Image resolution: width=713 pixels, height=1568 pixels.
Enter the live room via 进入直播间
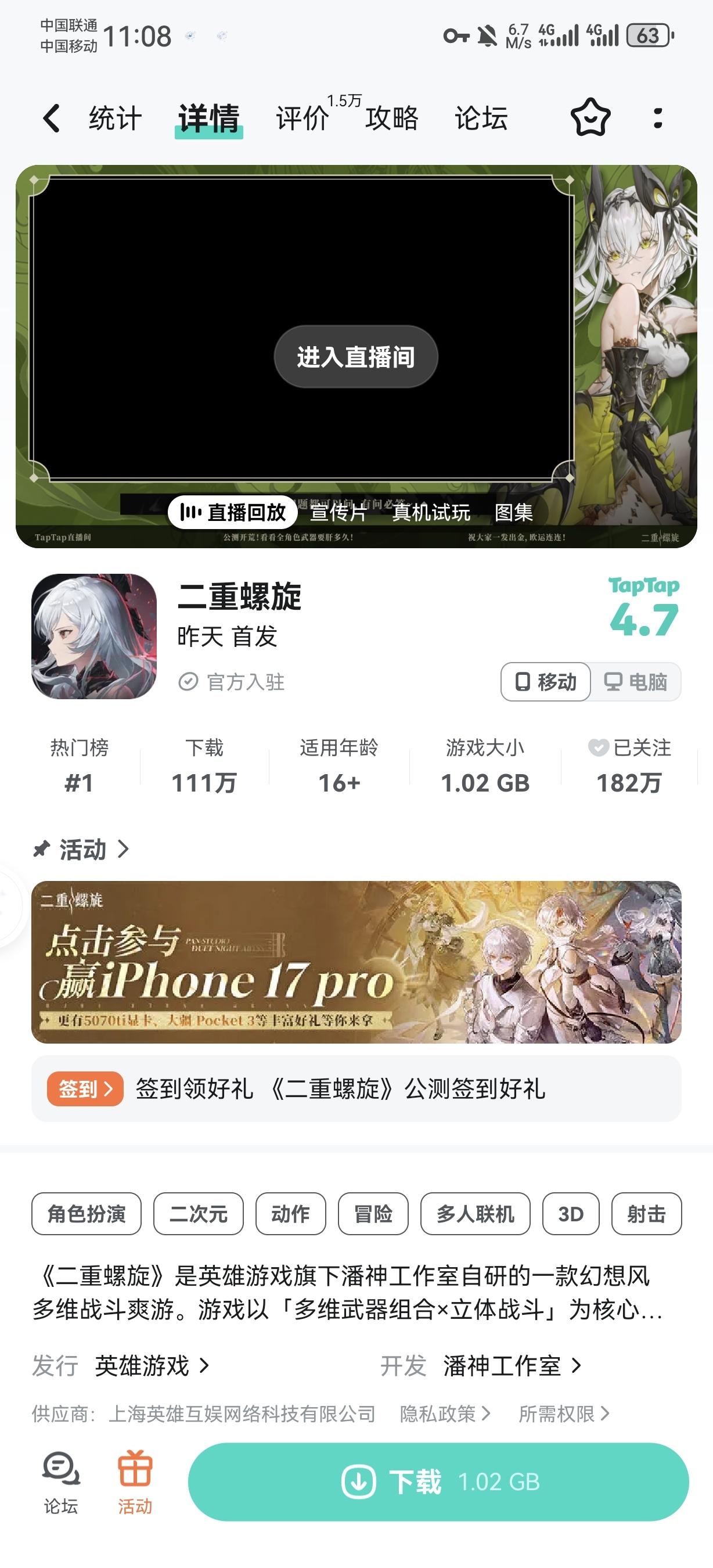point(356,357)
